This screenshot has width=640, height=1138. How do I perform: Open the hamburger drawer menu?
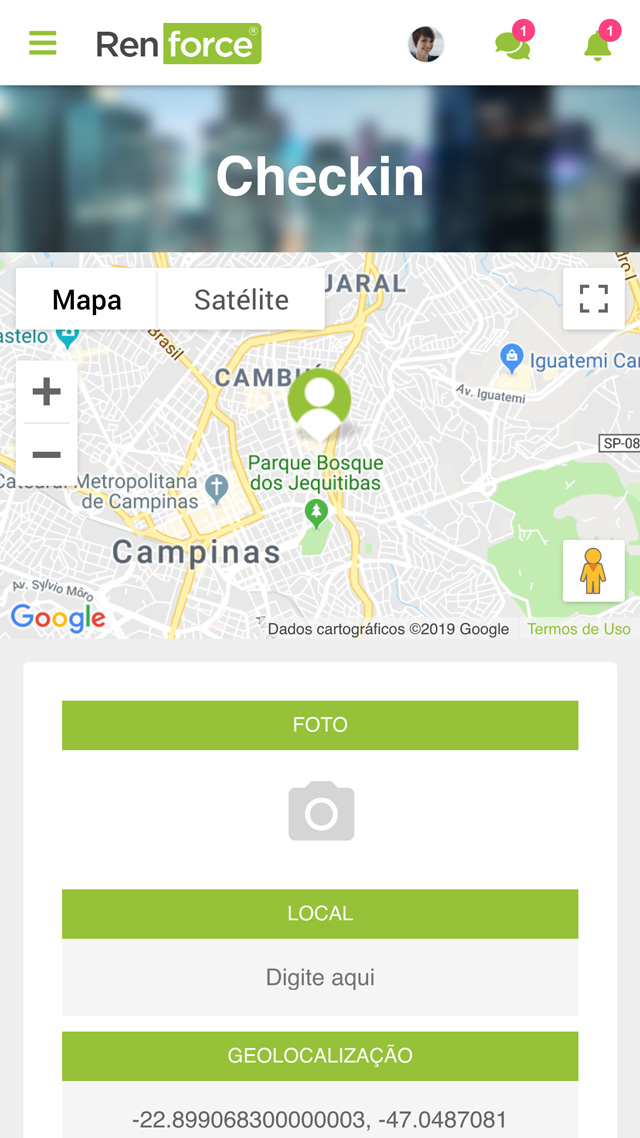point(43,43)
